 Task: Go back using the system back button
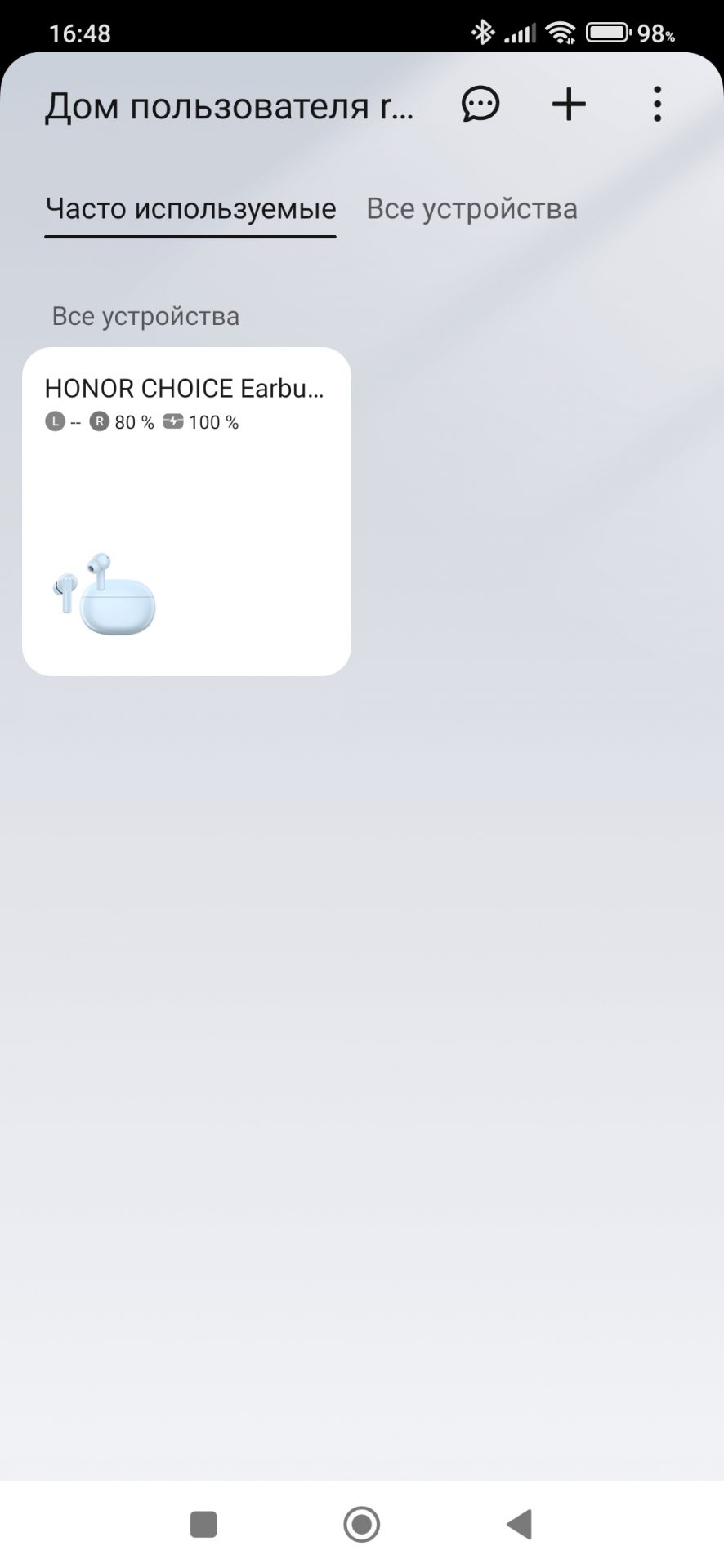coord(520,1524)
